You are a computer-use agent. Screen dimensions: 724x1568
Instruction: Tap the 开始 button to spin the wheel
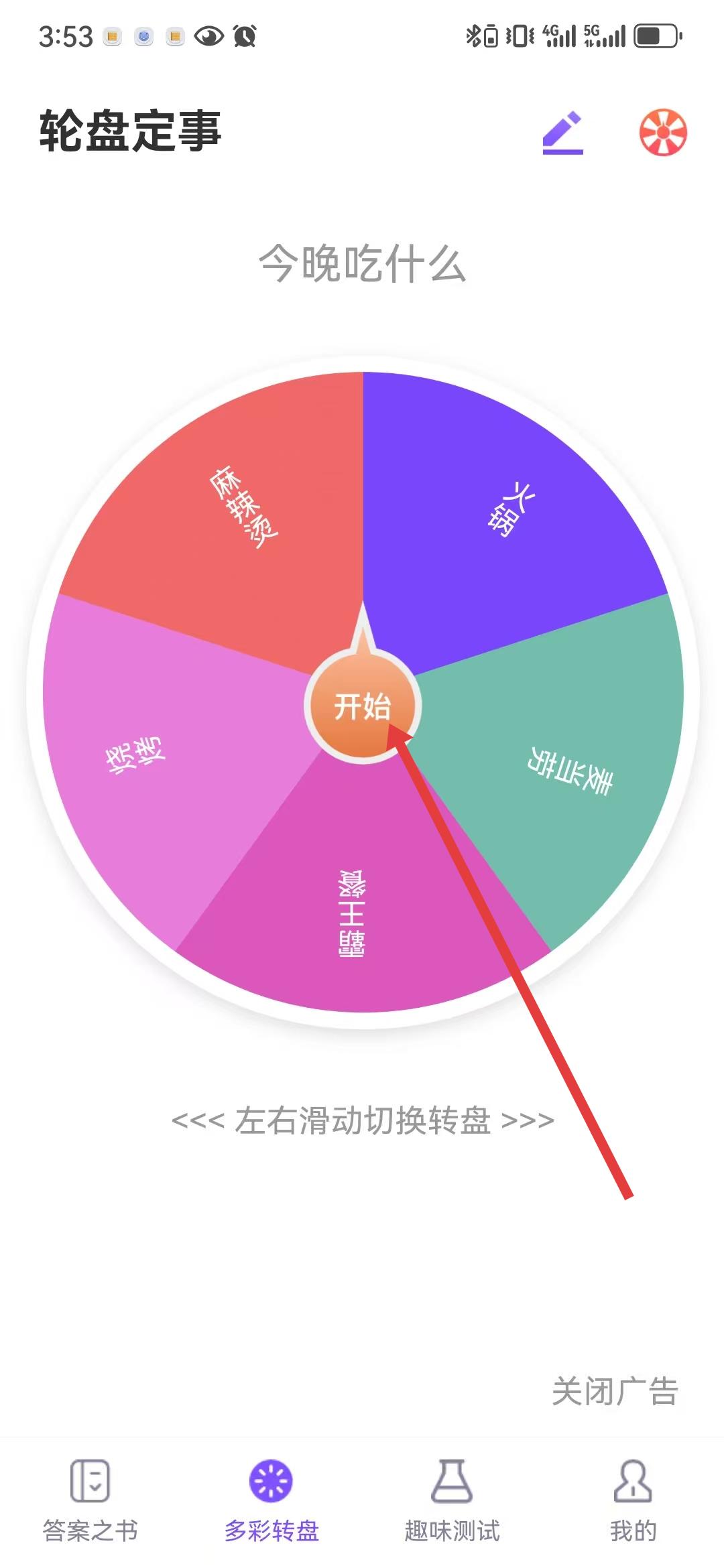click(362, 706)
